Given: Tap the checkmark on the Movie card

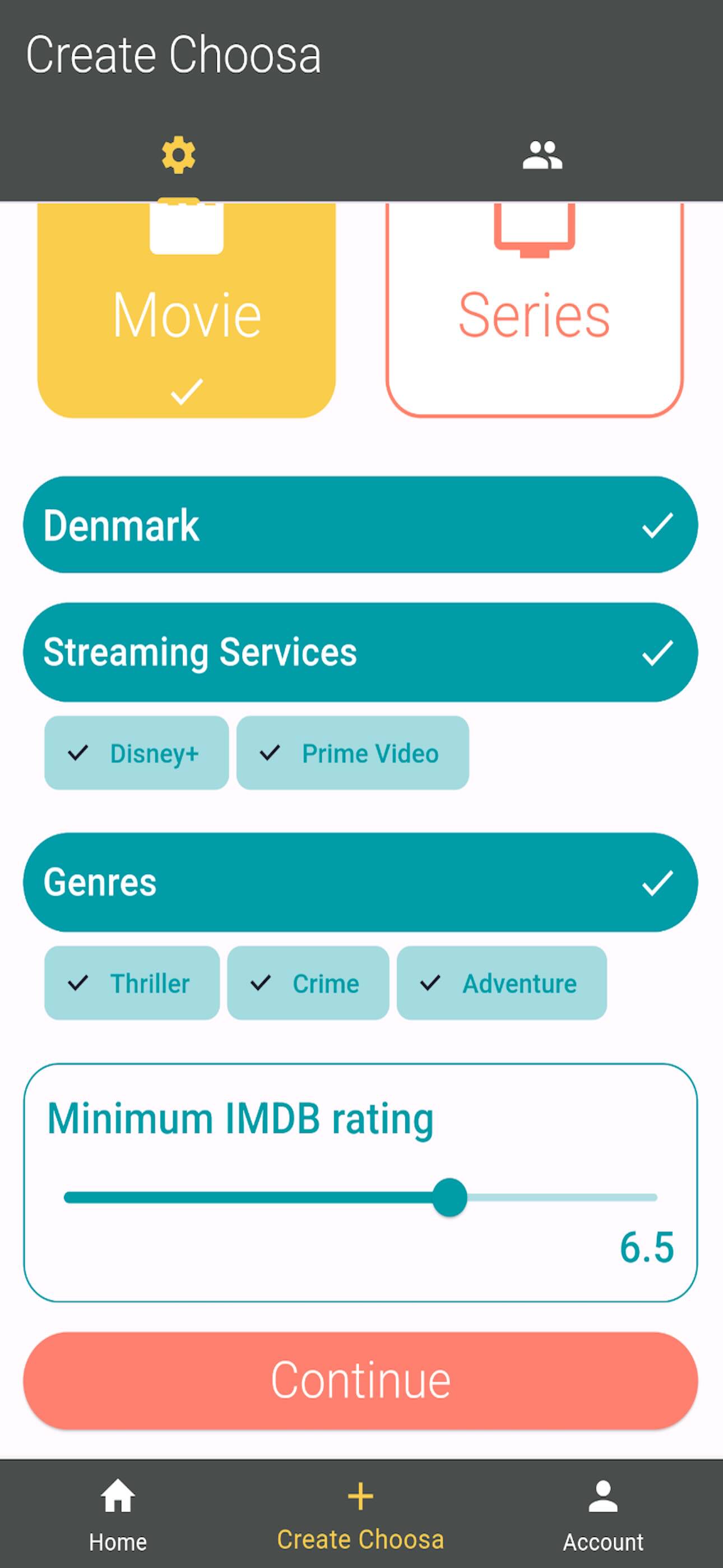Looking at the screenshot, I should [186, 390].
